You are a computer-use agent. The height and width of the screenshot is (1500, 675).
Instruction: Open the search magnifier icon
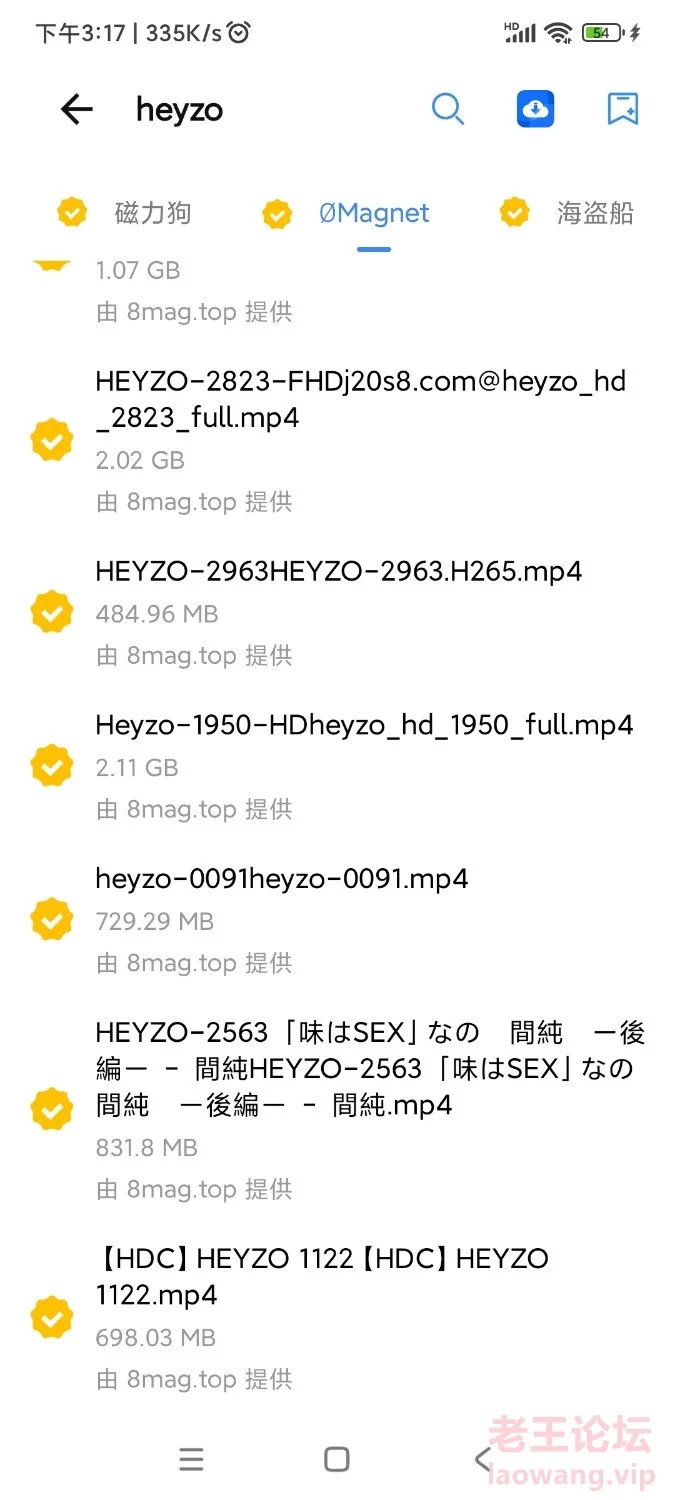(x=447, y=109)
